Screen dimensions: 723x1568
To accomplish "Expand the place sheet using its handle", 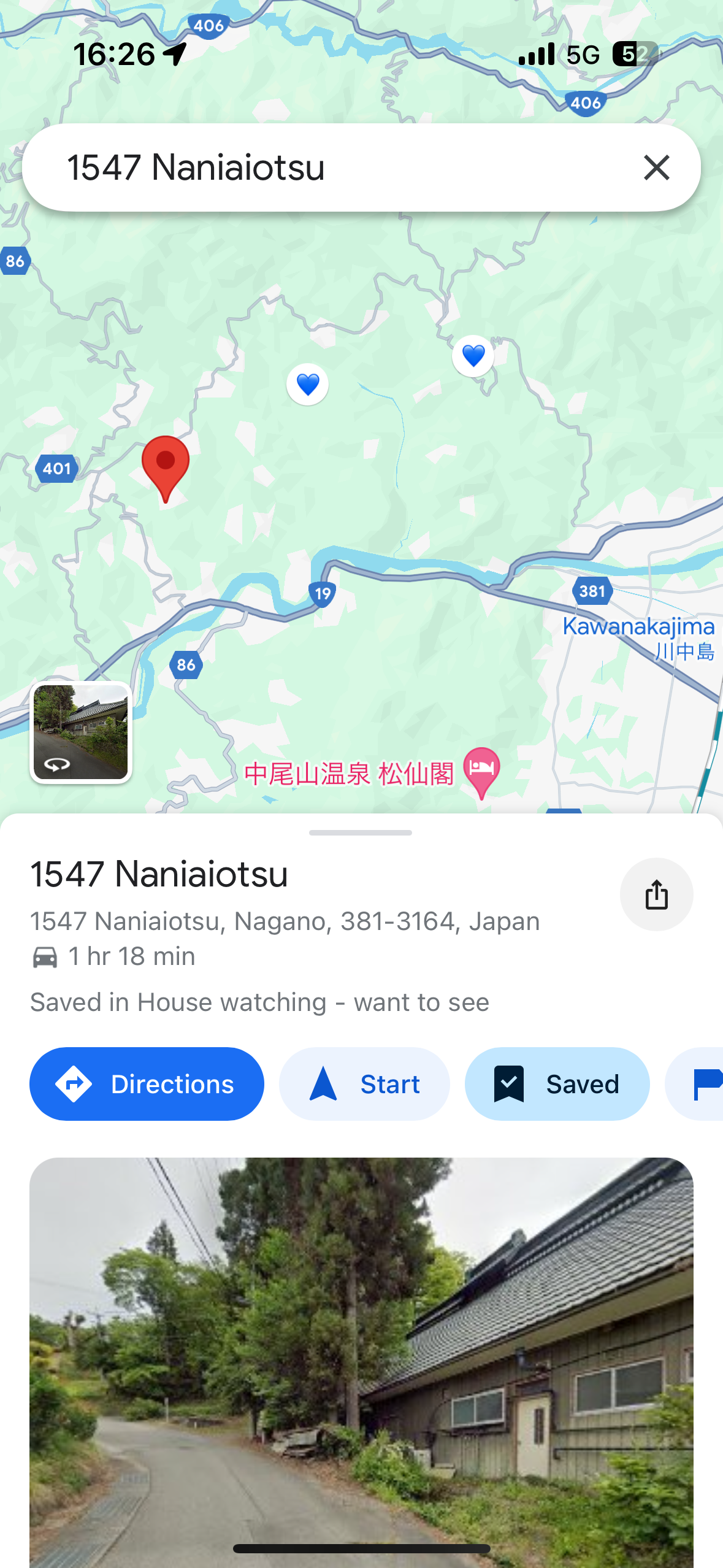I will click(361, 832).
